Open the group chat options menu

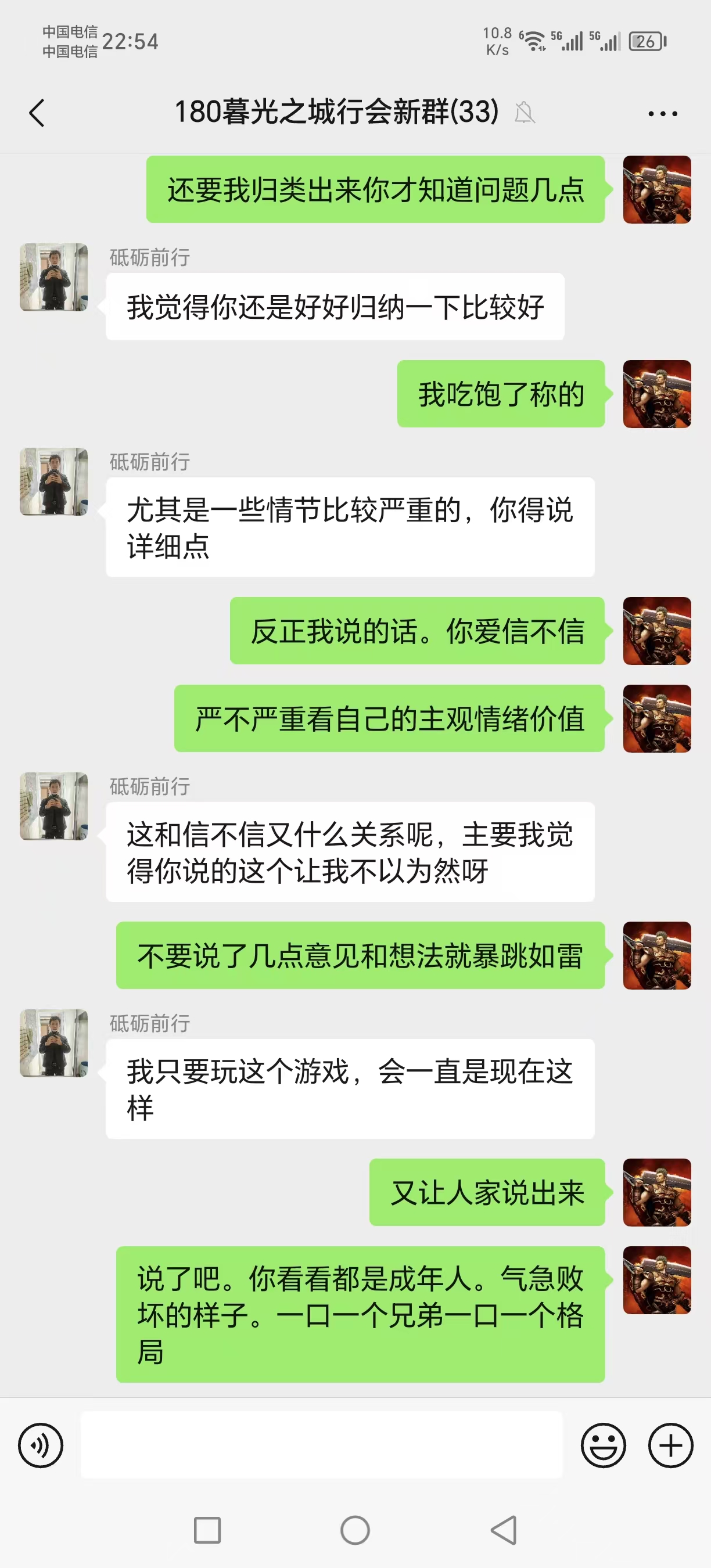click(x=662, y=113)
